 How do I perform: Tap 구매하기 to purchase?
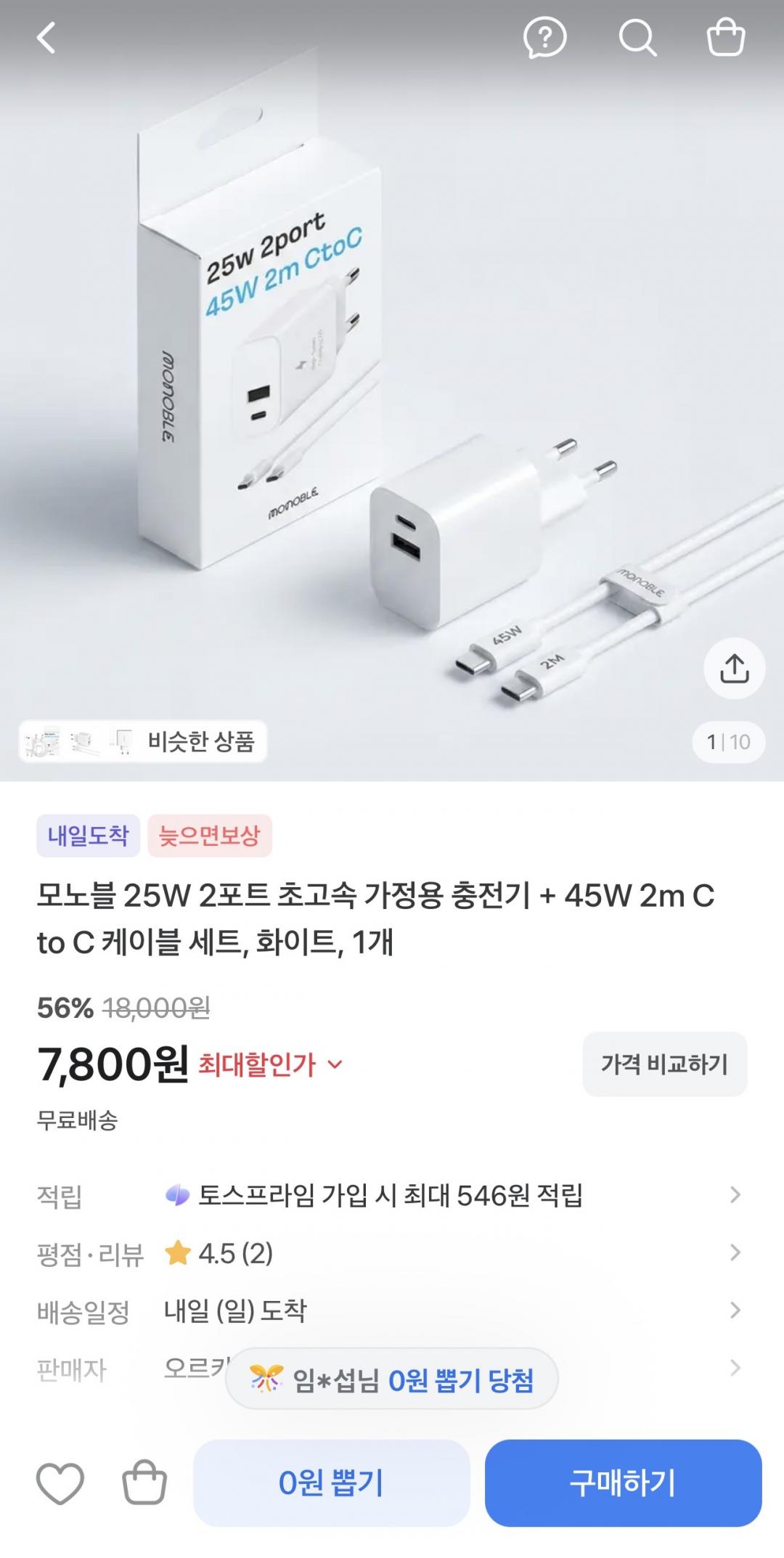(x=623, y=1483)
